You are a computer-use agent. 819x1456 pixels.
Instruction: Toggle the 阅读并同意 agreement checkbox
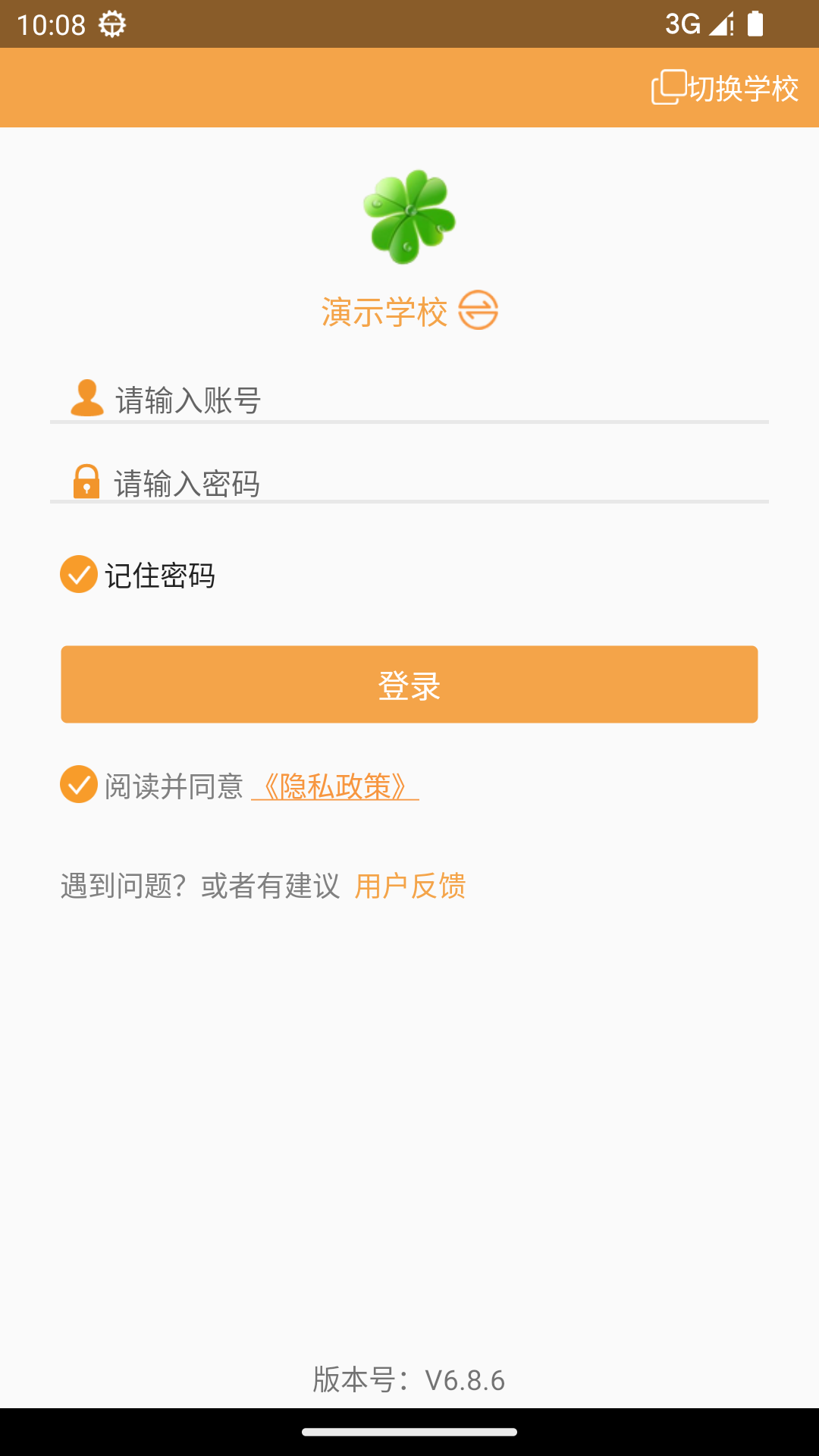click(x=78, y=787)
